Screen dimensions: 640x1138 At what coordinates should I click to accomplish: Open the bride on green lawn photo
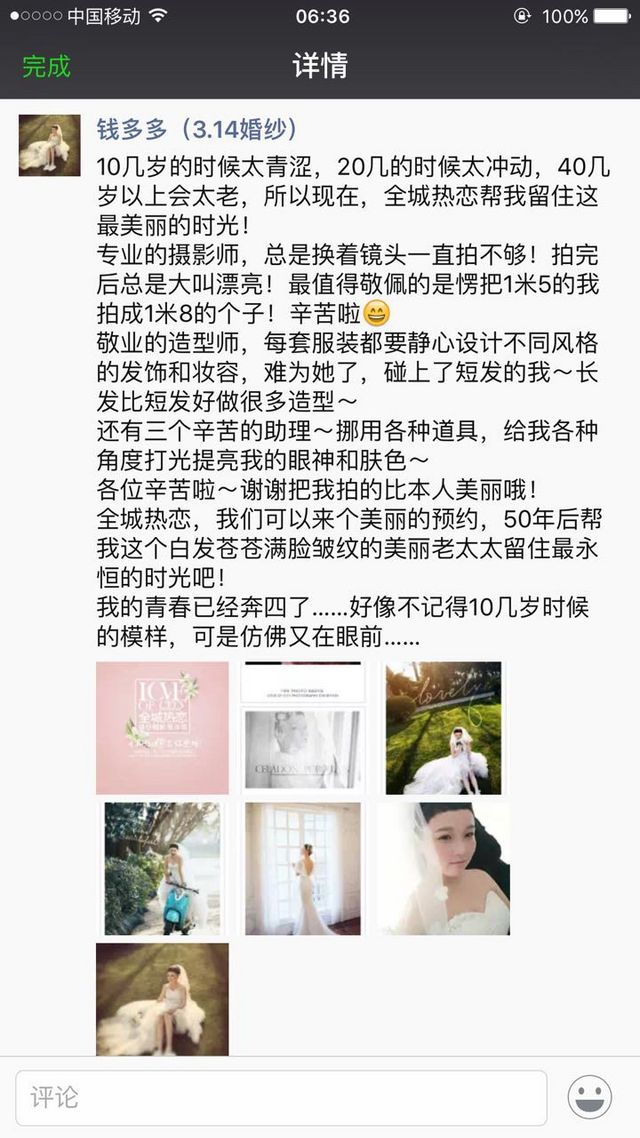point(443,728)
